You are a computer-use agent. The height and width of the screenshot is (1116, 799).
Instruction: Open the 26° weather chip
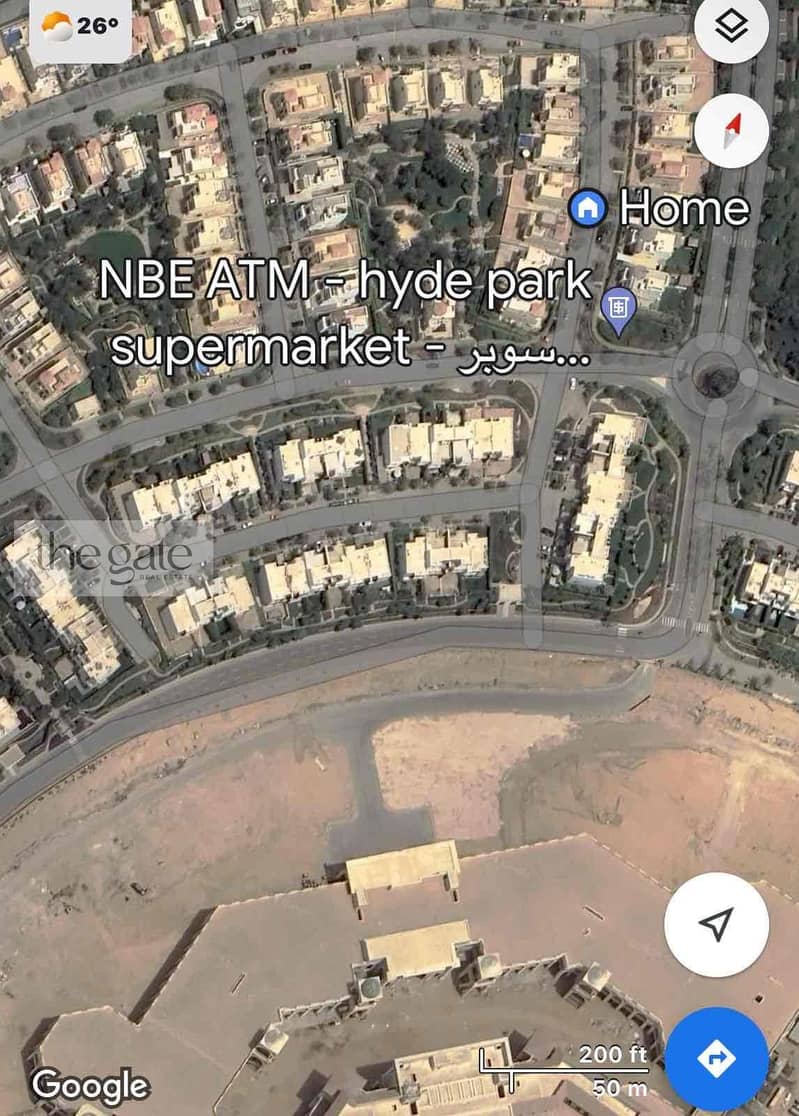pyautogui.click(x=81, y=28)
